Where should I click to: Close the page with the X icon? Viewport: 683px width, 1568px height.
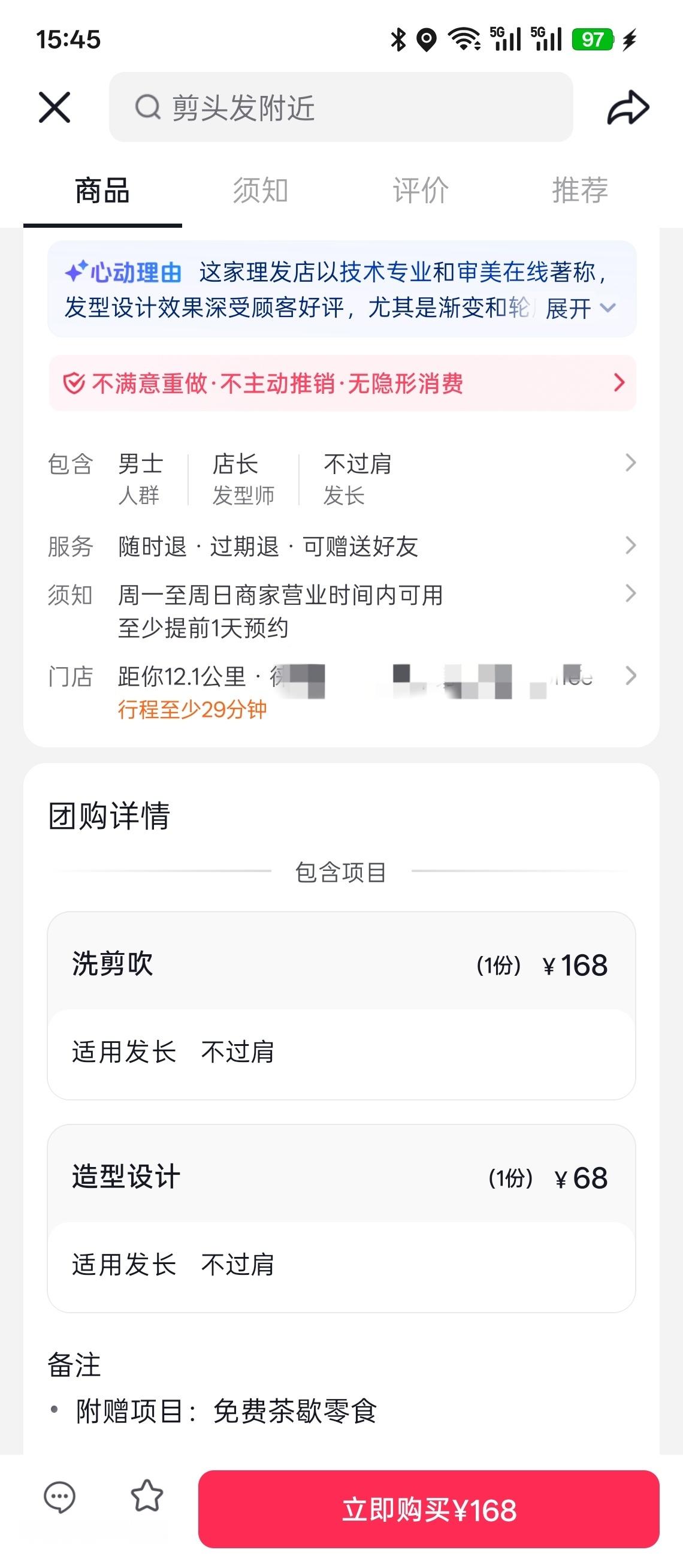tap(53, 107)
